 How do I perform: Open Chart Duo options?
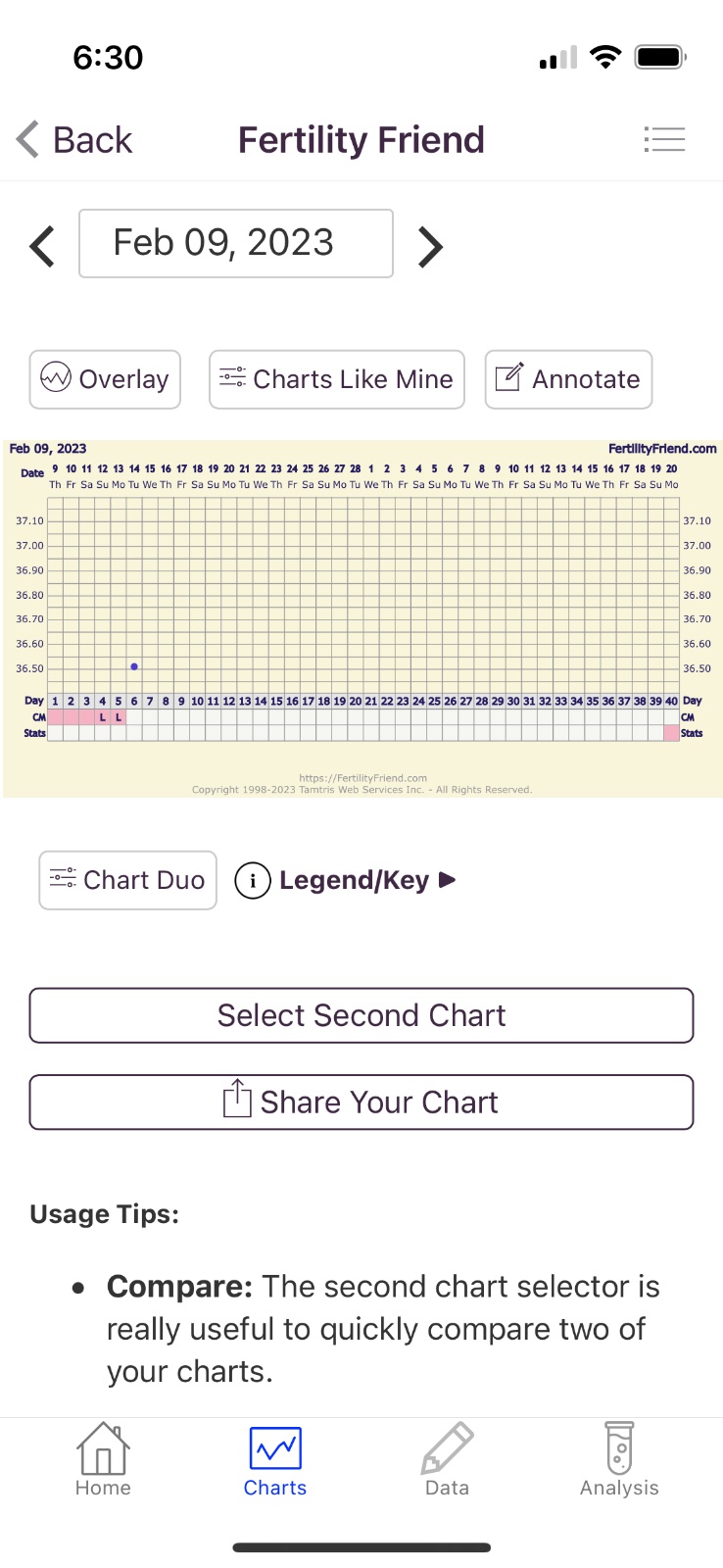127,880
